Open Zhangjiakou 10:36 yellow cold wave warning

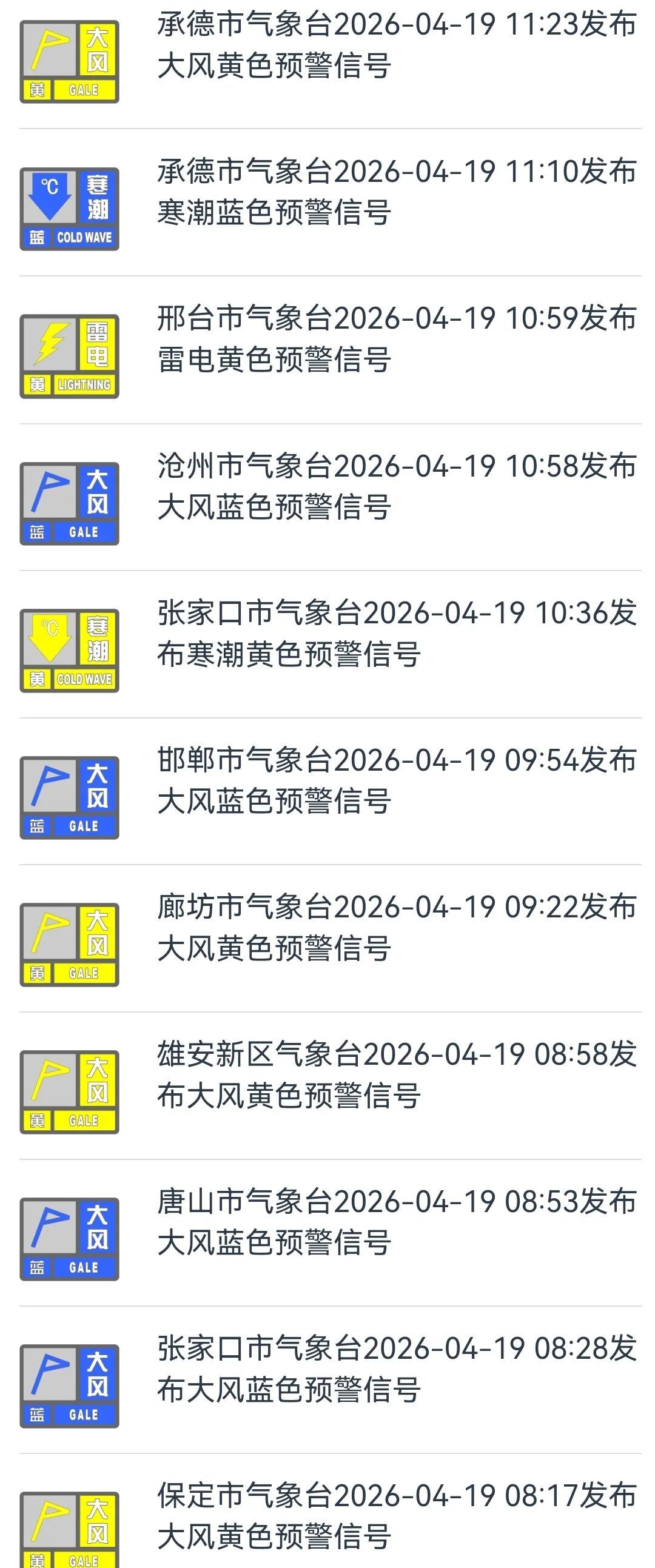(395, 634)
